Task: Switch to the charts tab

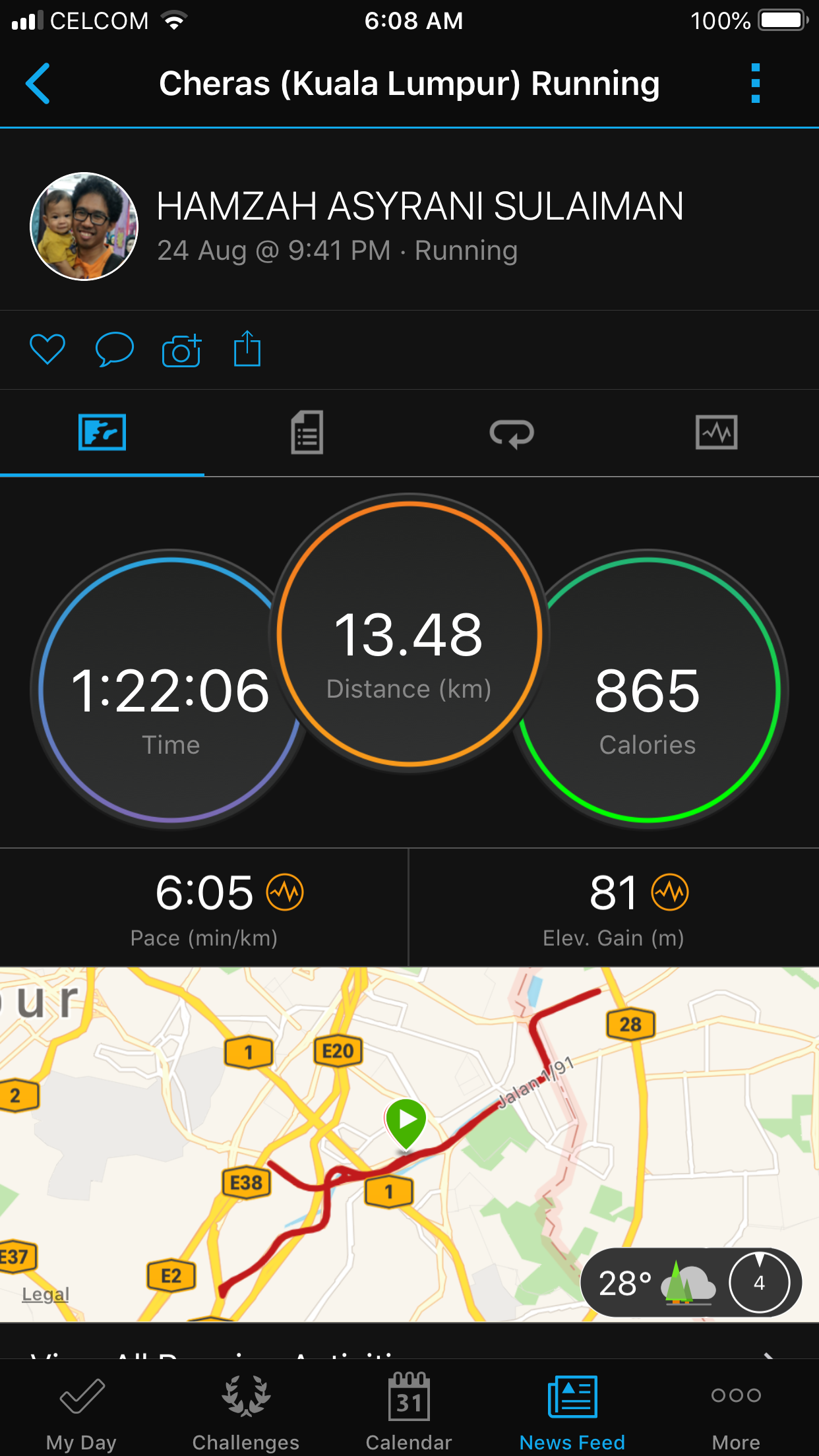Action: (x=716, y=433)
